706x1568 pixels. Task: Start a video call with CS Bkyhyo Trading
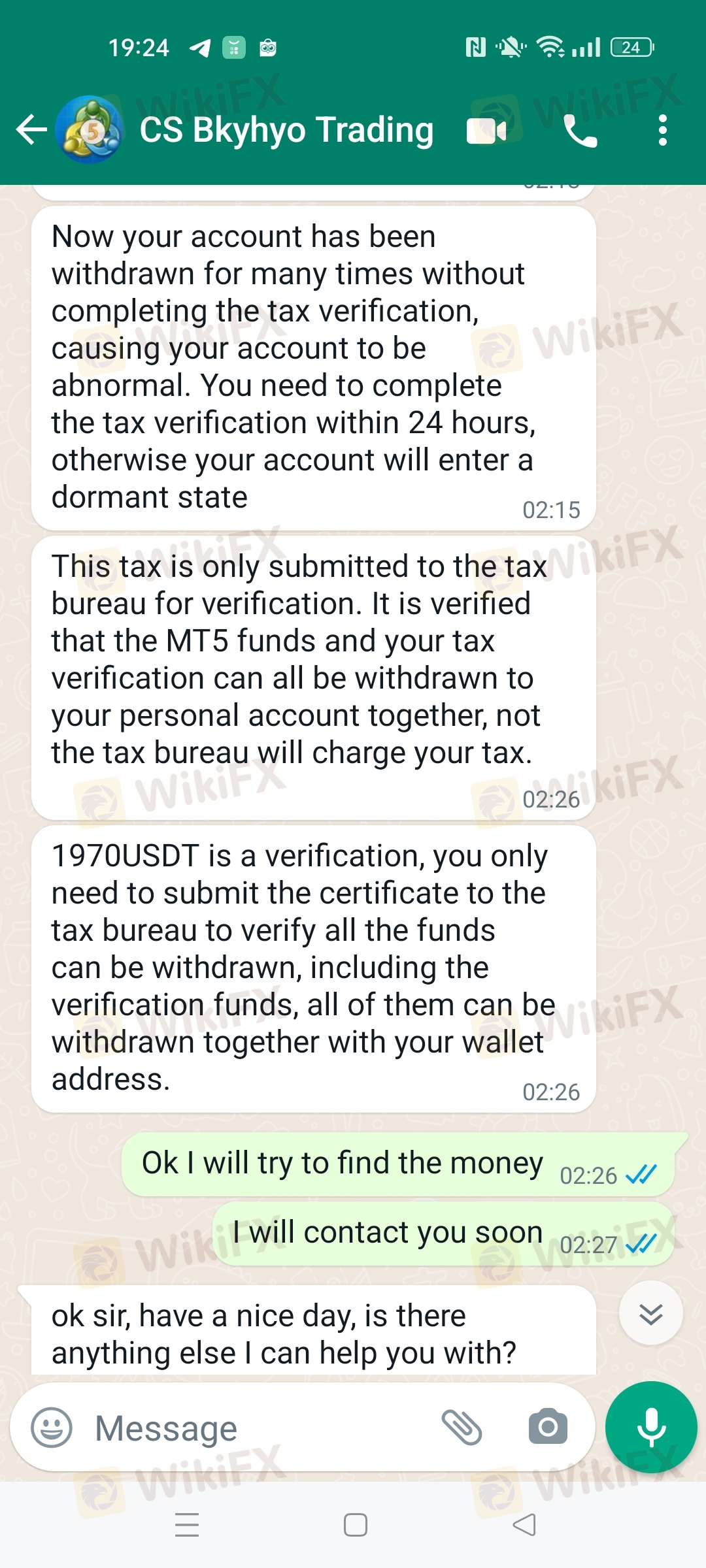click(486, 131)
